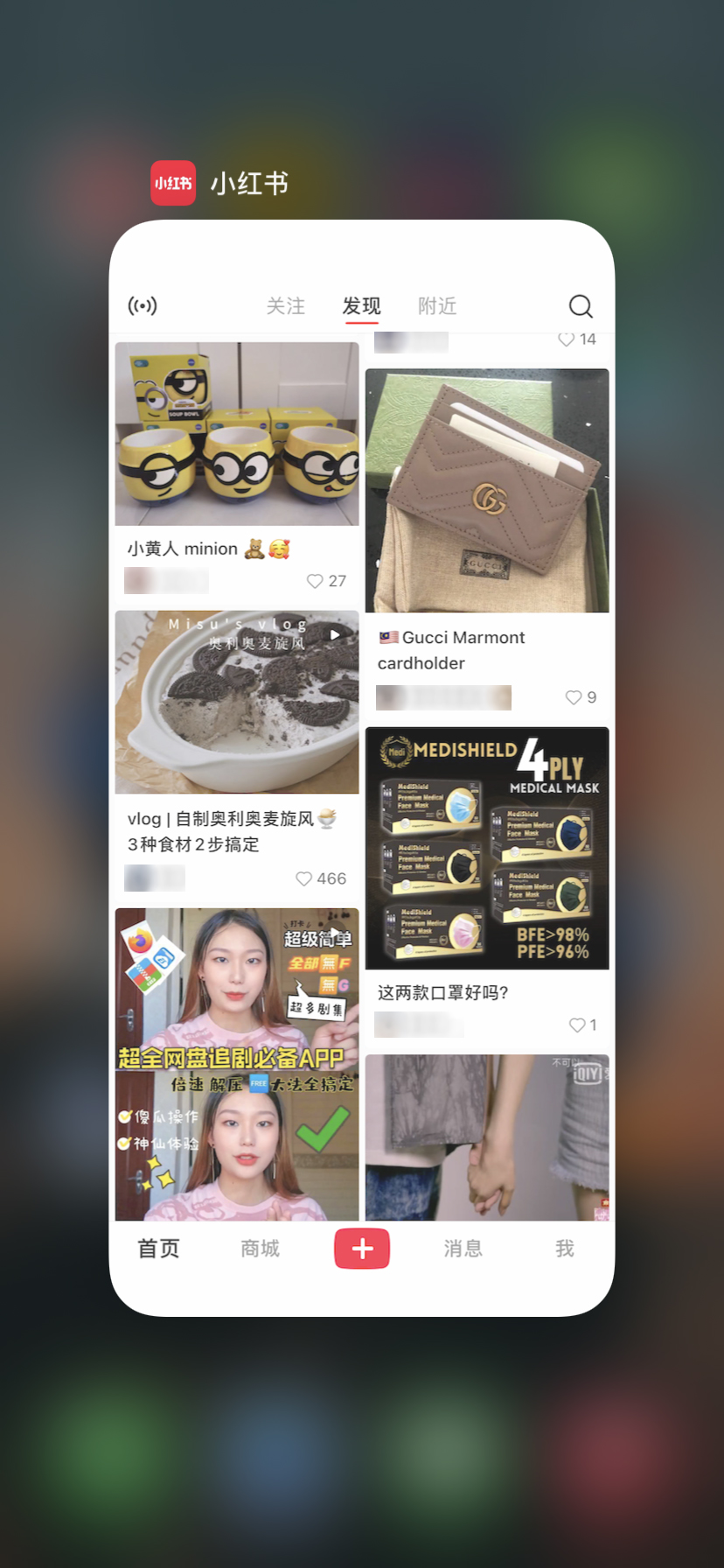Like the 奥利奥麦旋风 vlog post
Screen dimensions: 724x1568
coord(304,878)
